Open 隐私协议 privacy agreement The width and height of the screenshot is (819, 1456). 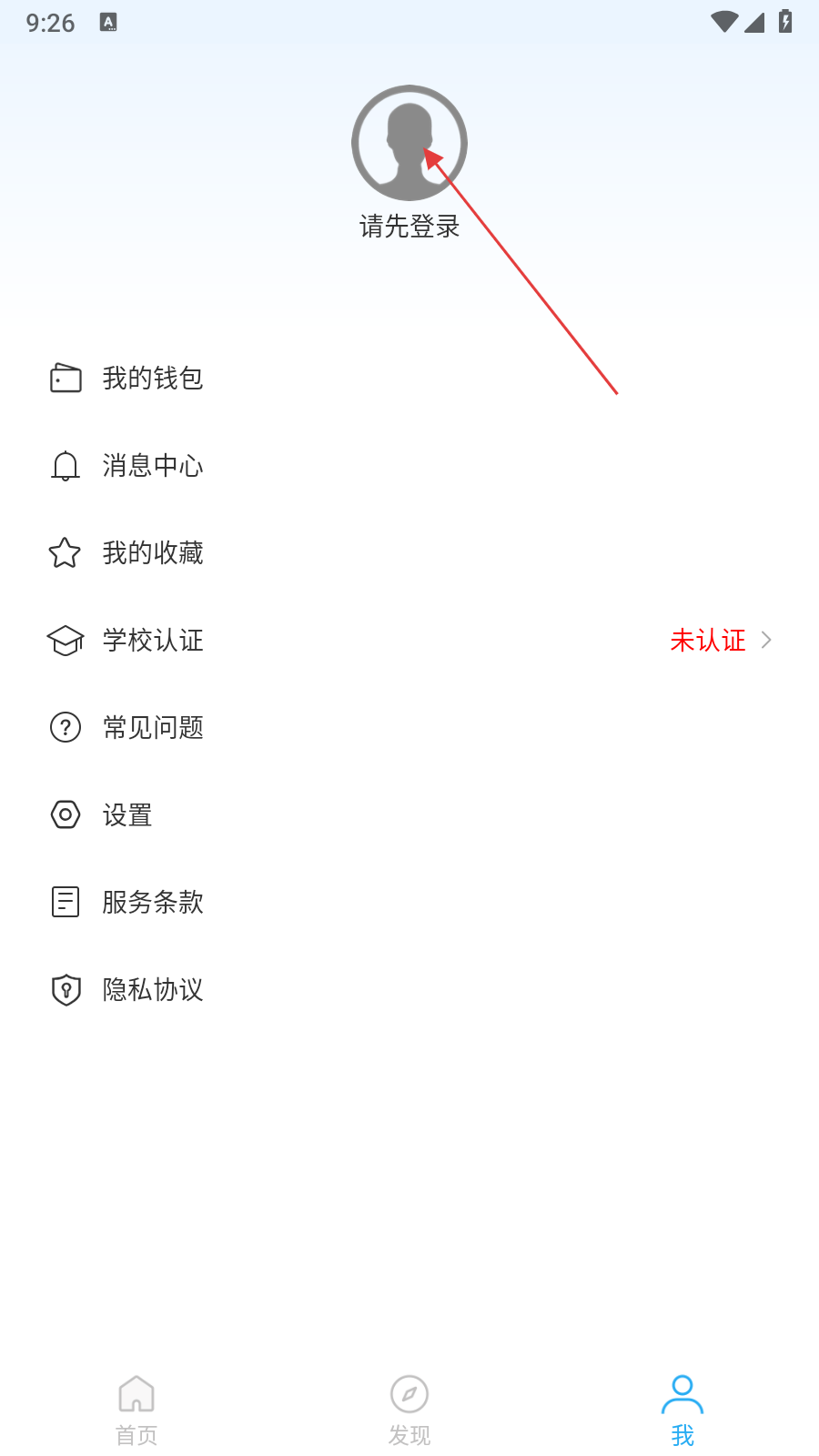[x=152, y=990]
